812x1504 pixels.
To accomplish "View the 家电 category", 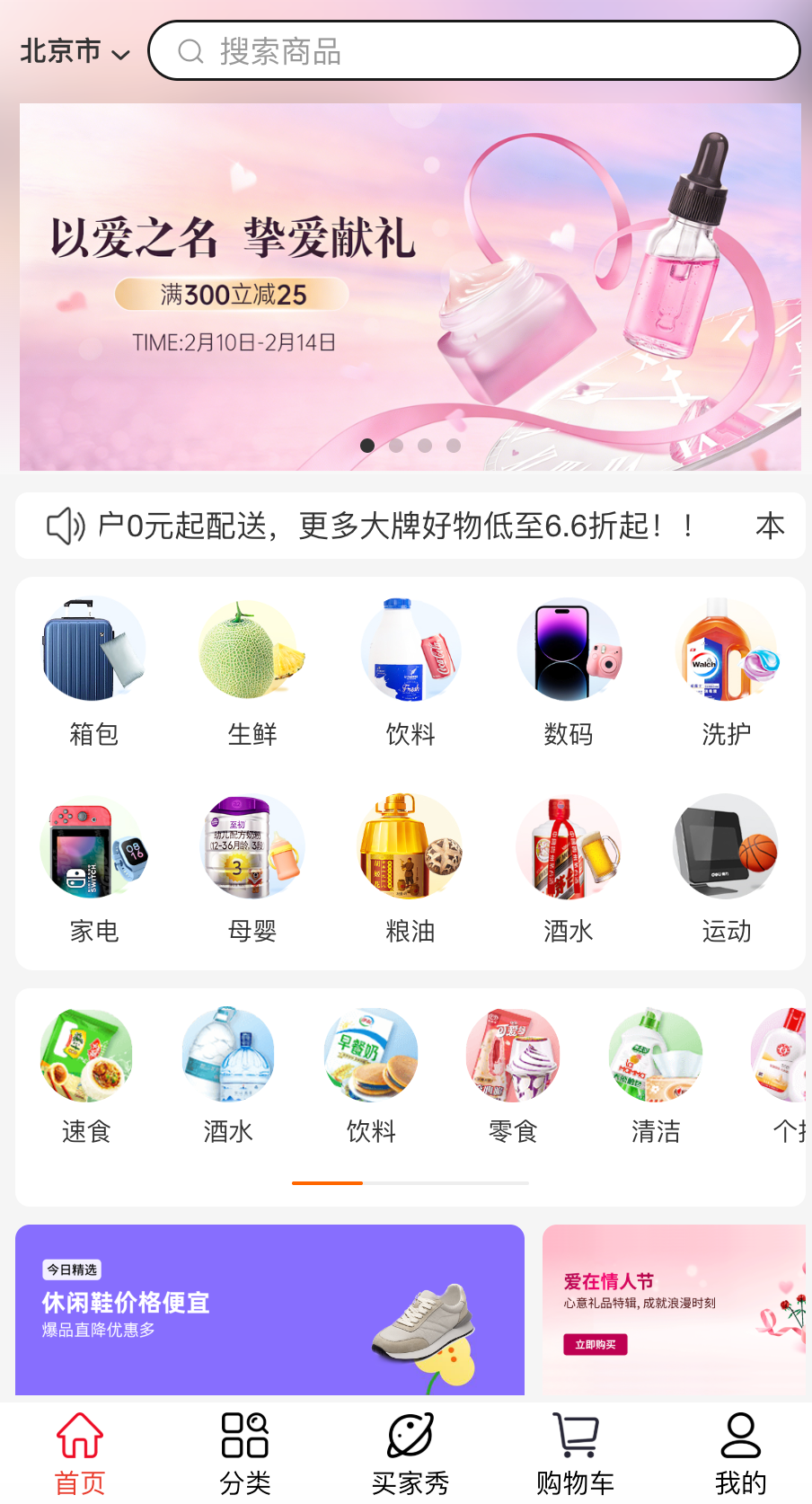I will click(x=94, y=868).
